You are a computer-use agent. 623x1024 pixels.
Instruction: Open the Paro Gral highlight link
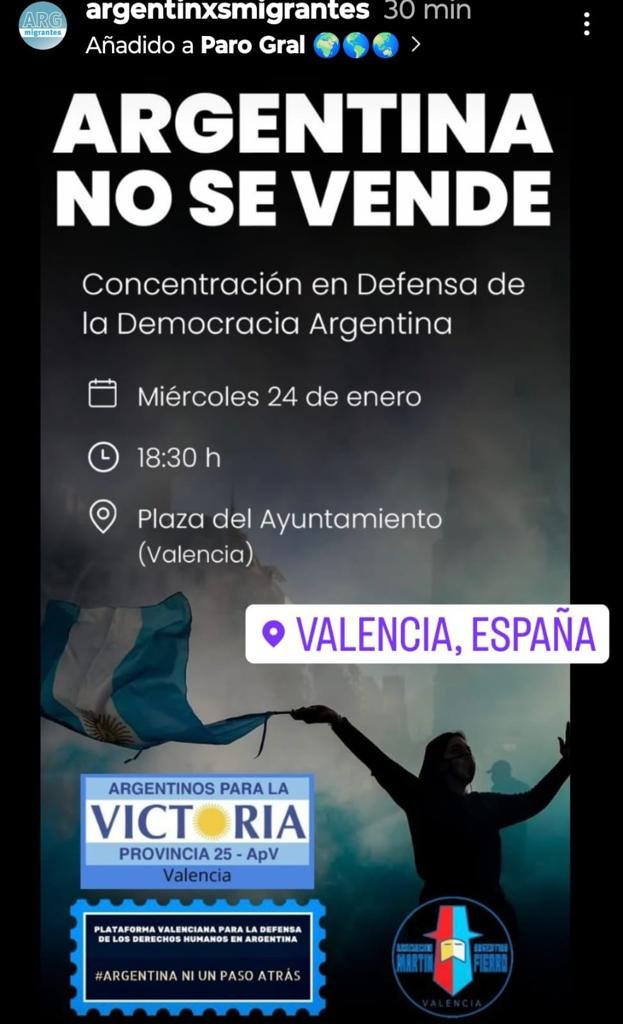point(252,44)
